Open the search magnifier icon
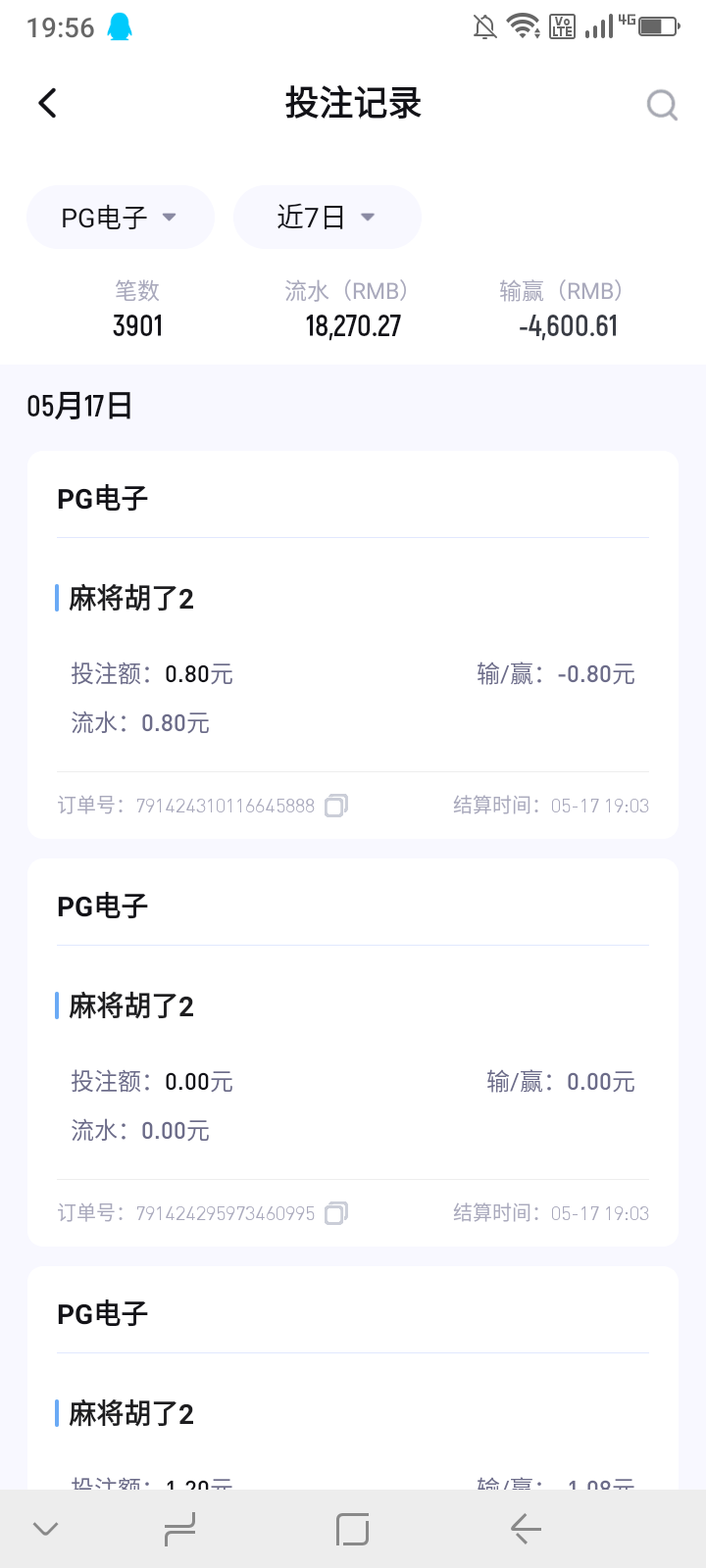Viewport: 706px width, 1568px height. tap(662, 104)
